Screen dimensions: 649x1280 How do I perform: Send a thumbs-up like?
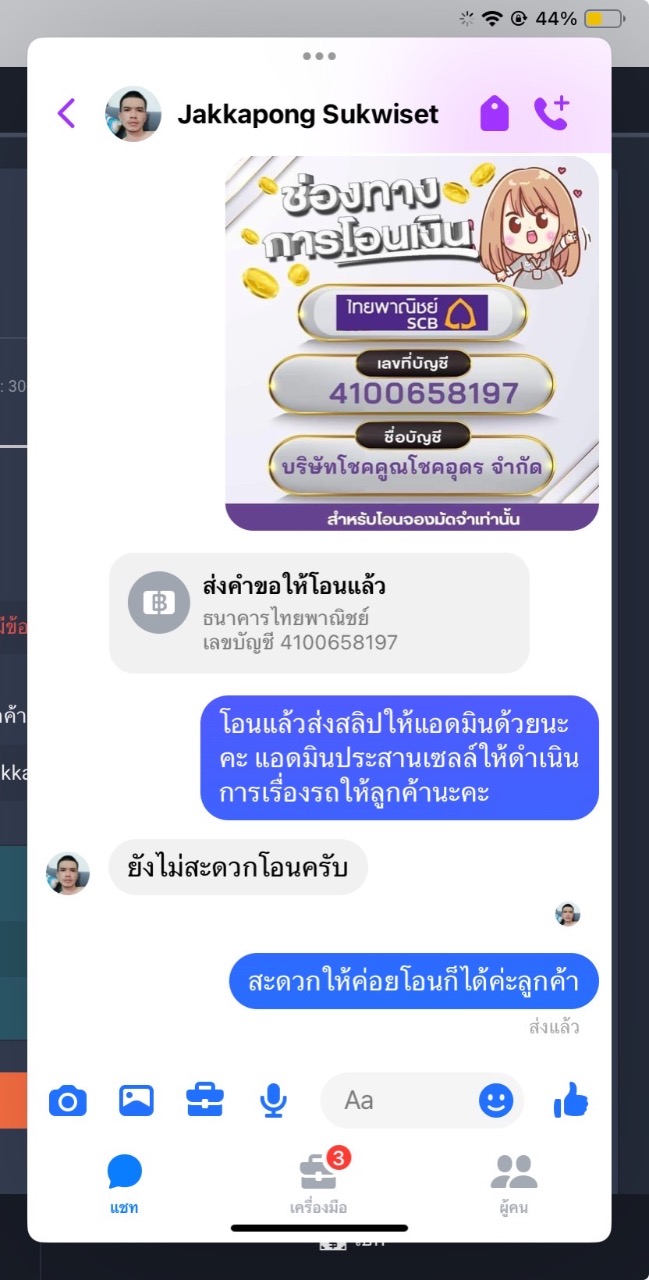[x=571, y=1100]
